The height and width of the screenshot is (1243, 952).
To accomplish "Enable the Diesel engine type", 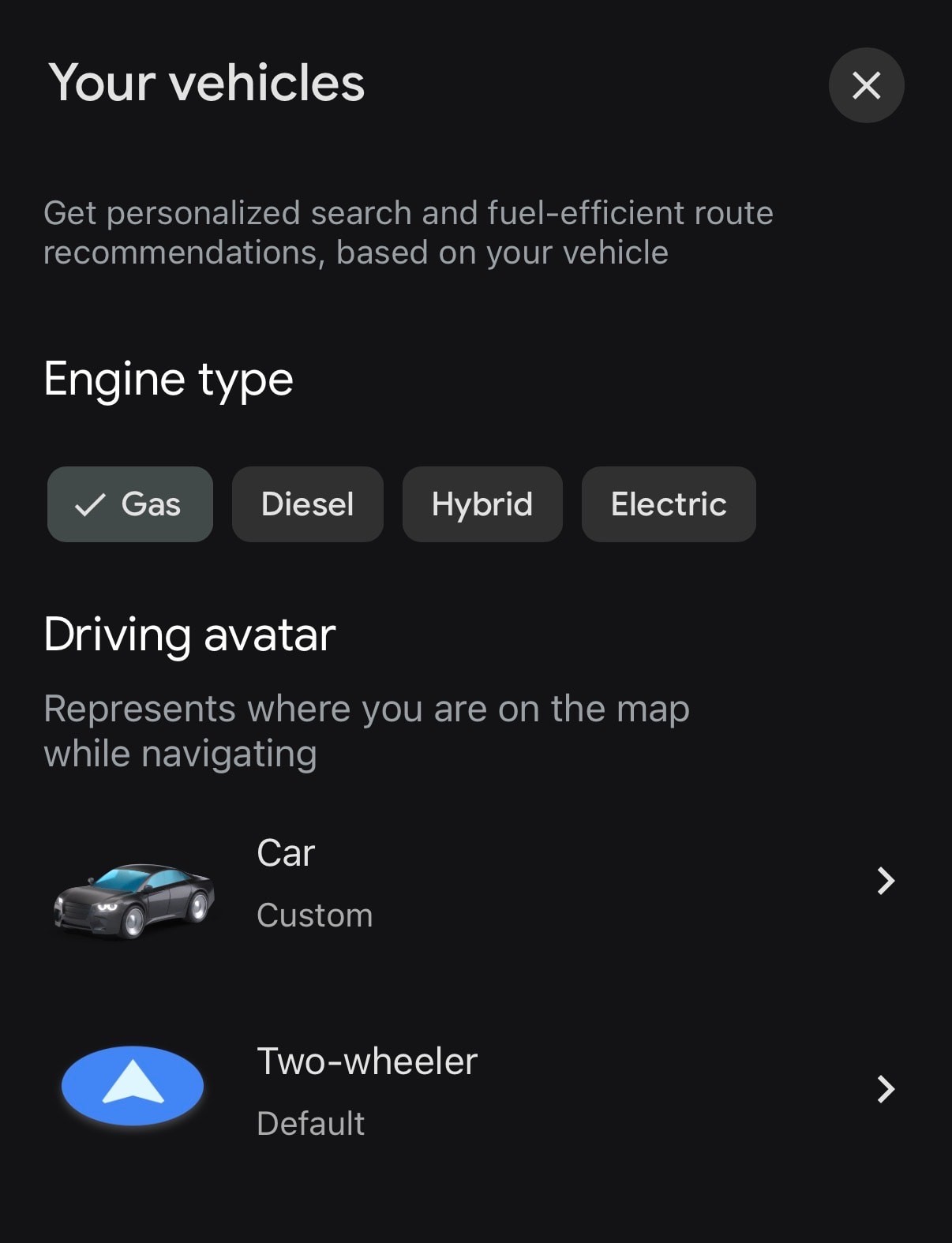I will [307, 504].
